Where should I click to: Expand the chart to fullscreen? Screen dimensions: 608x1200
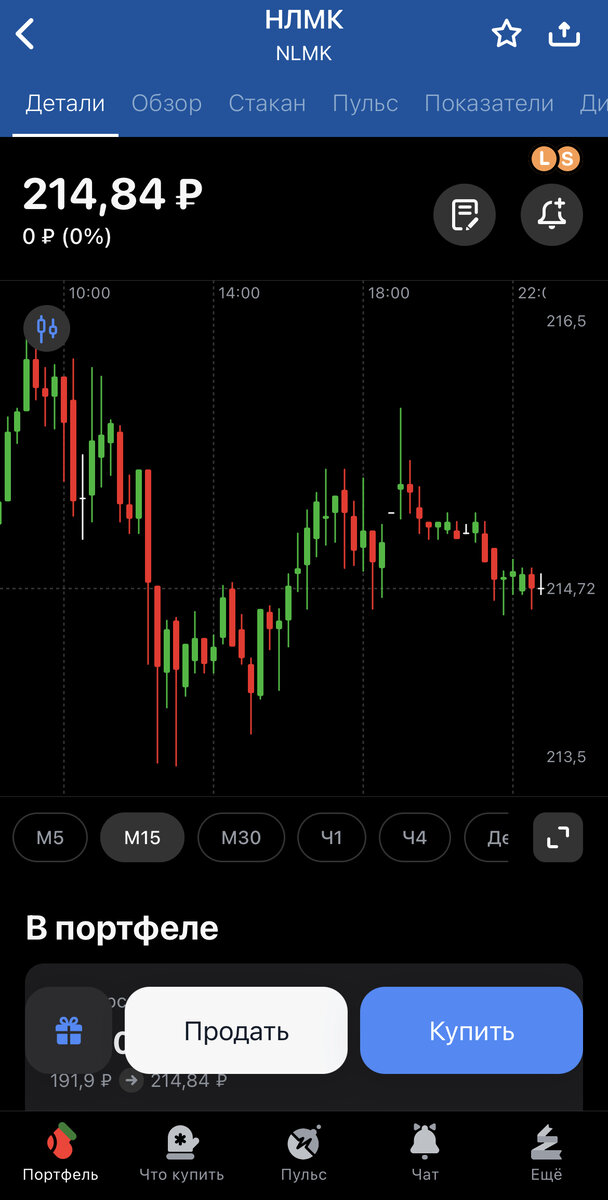[558, 838]
